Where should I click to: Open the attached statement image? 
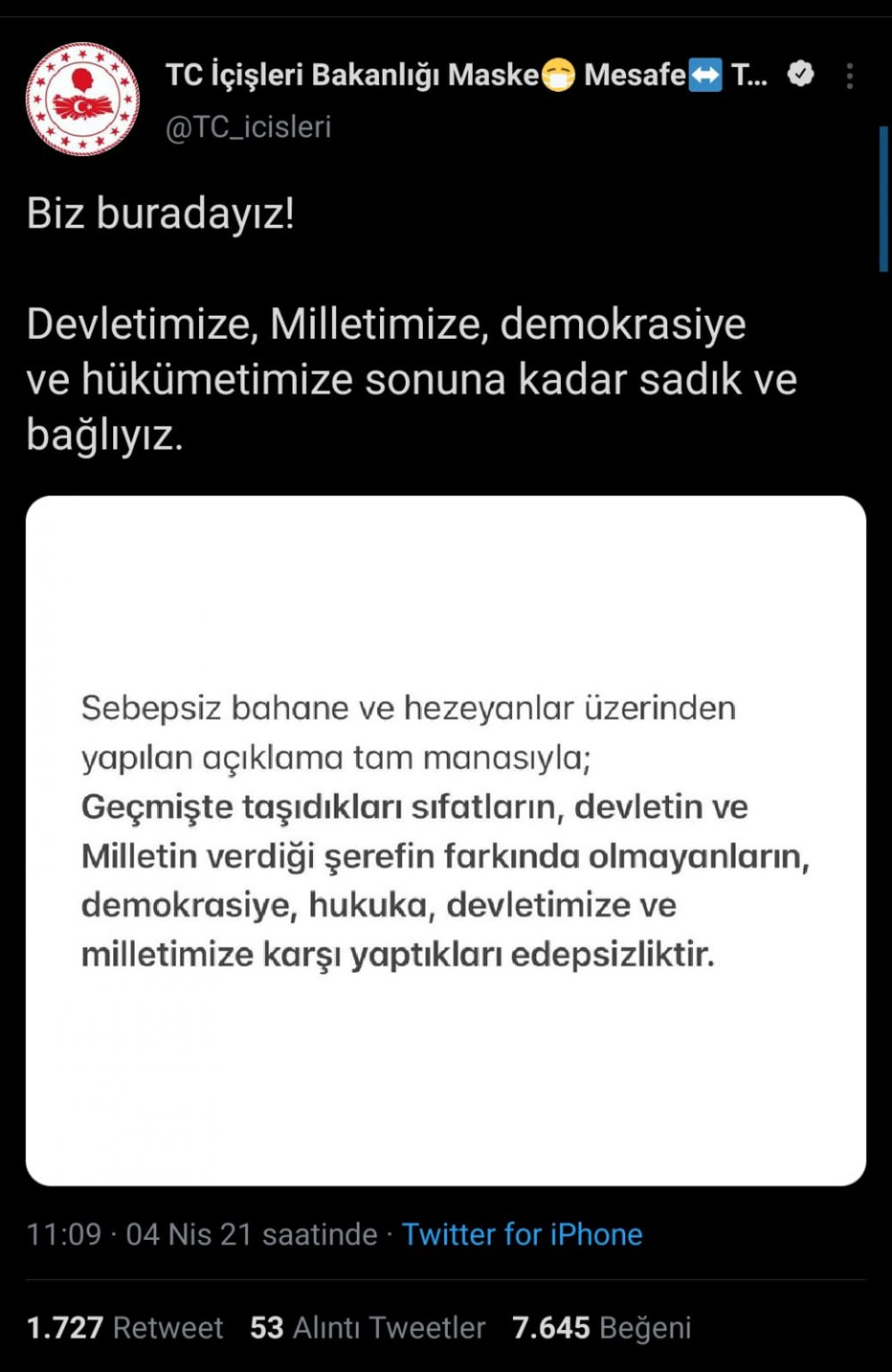[x=446, y=840]
